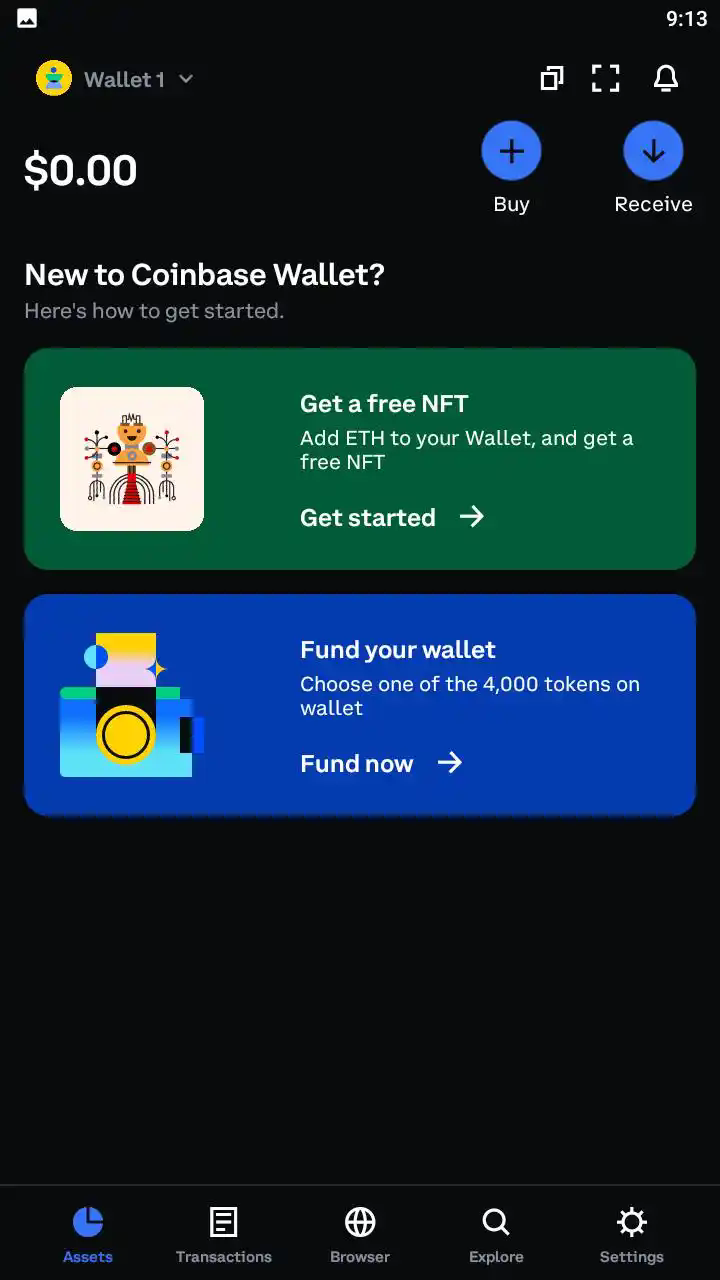Open the QR code scanner
The width and height of the screenshot is (720, 1280).
[605, 78]
